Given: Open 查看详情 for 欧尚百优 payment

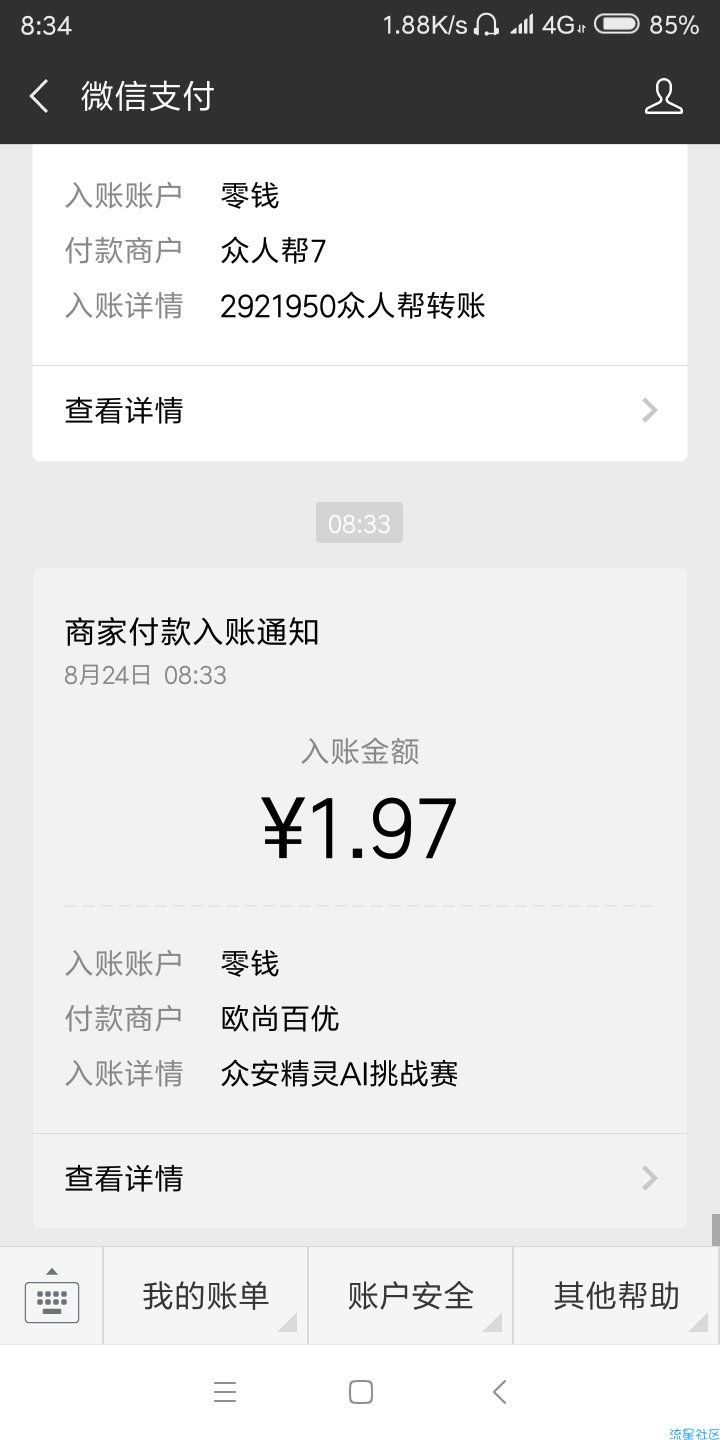Looking at the screenshot, I should coord(360,1179).
